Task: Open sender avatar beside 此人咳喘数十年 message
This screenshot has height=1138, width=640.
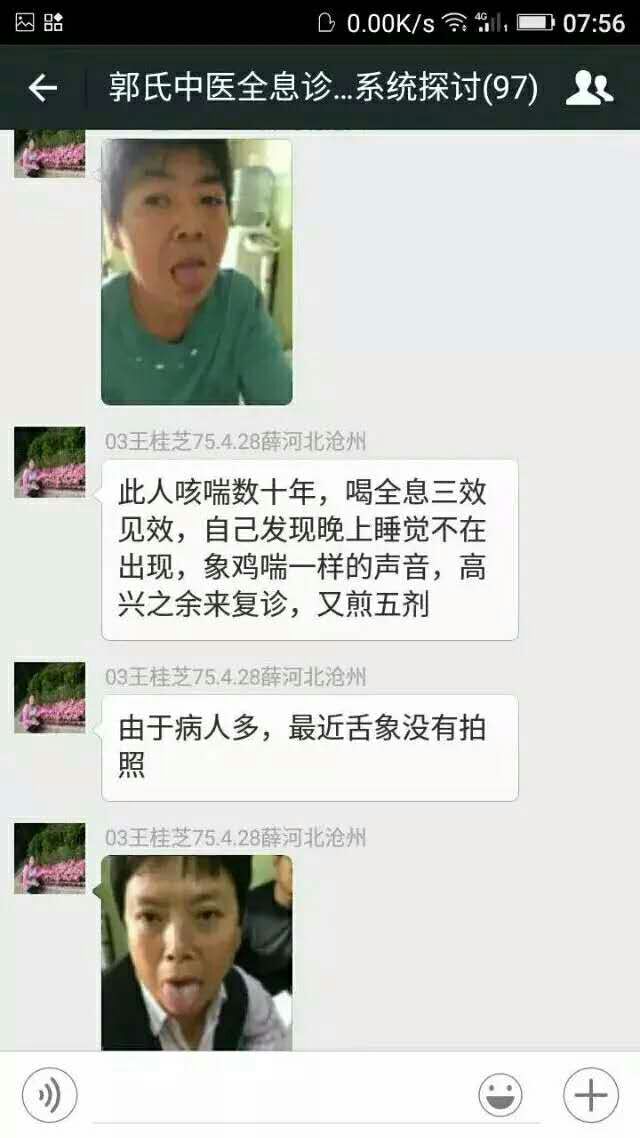Action: coord(50,462)
